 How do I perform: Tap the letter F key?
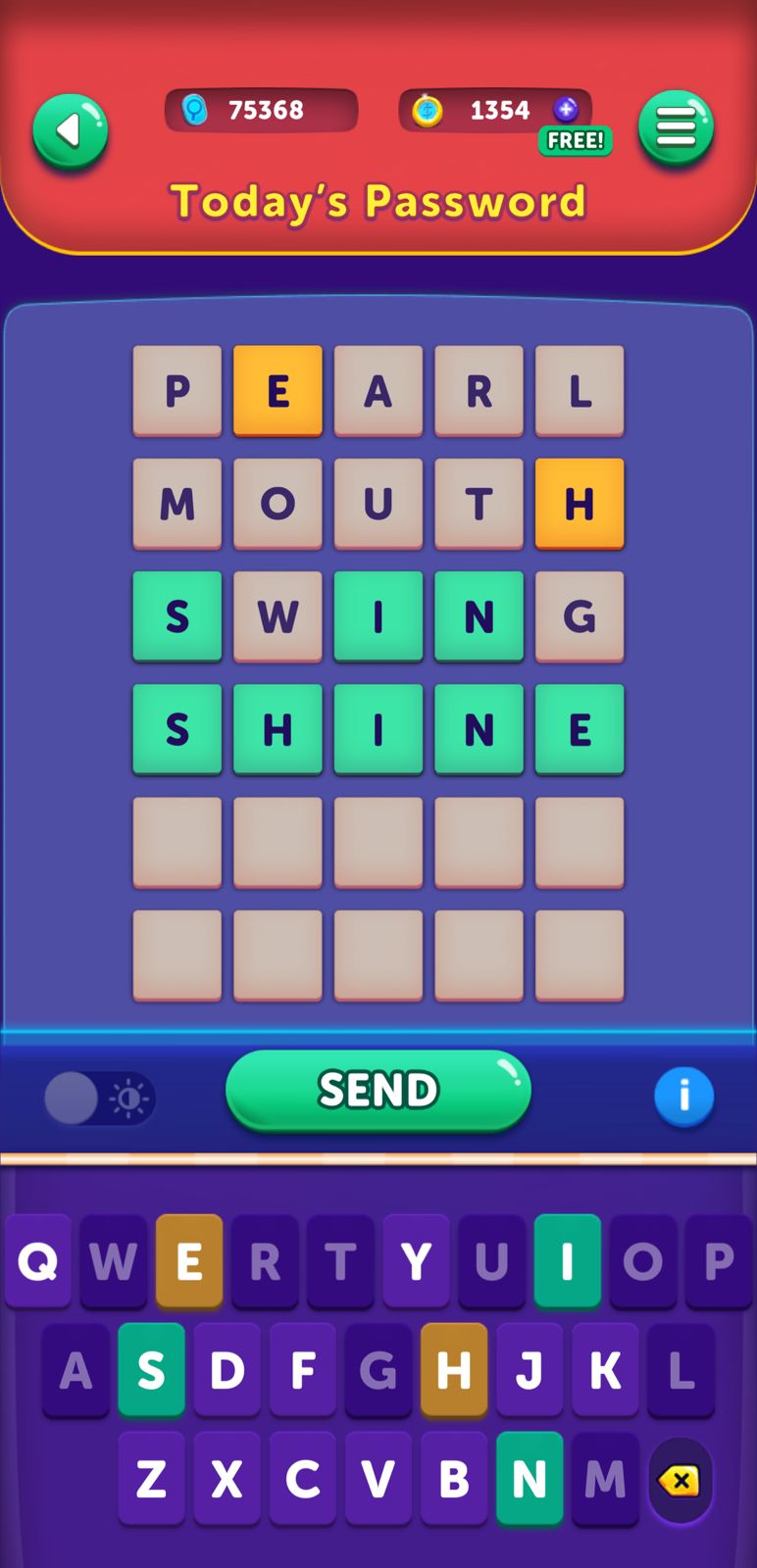(302, 1370)
